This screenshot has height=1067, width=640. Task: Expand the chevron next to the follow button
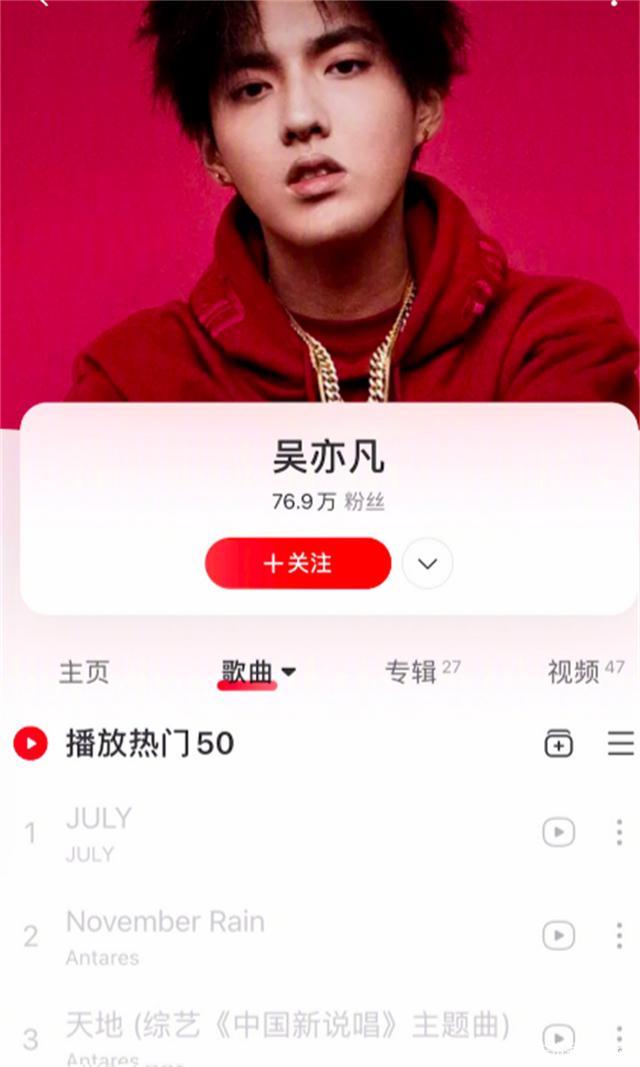[427, 564]
